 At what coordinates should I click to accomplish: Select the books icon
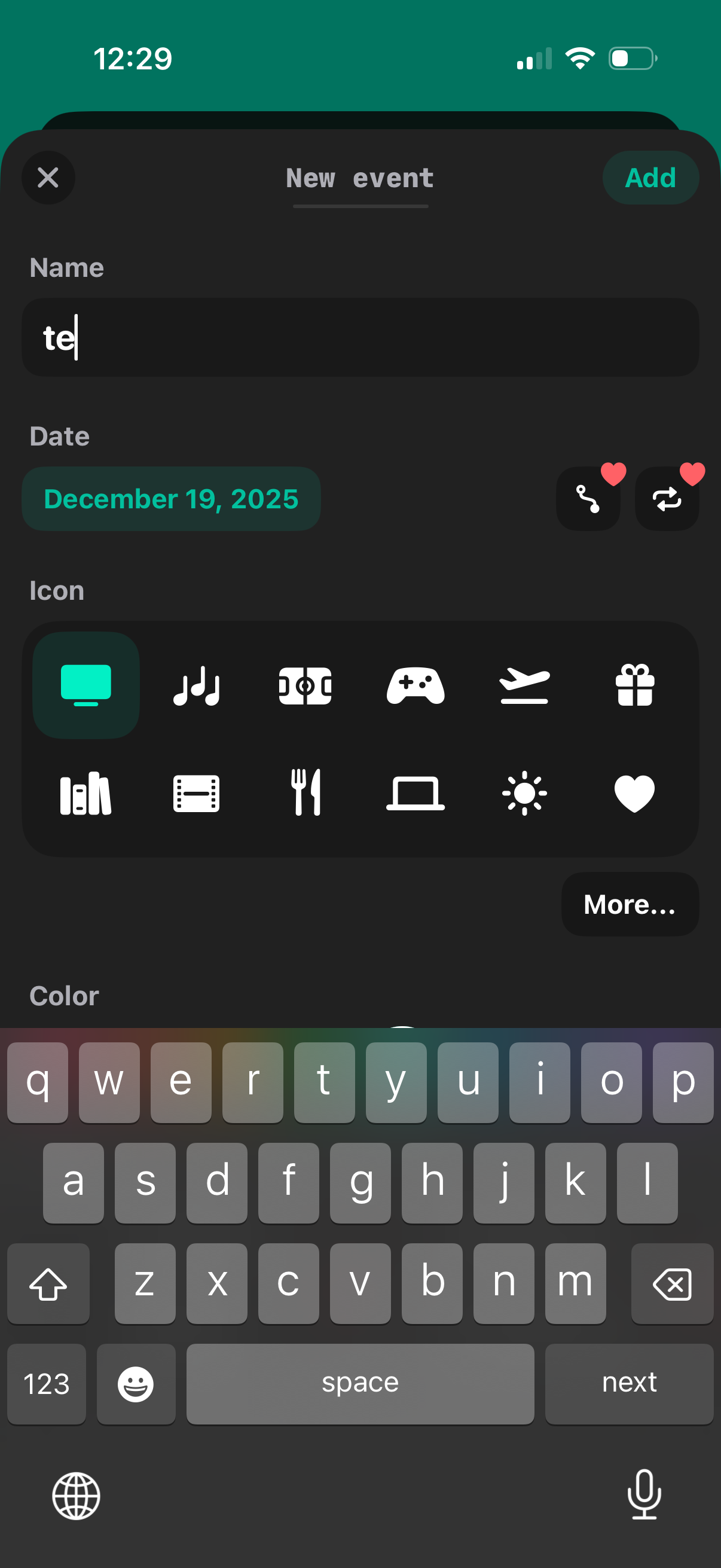tap(85, 792)
